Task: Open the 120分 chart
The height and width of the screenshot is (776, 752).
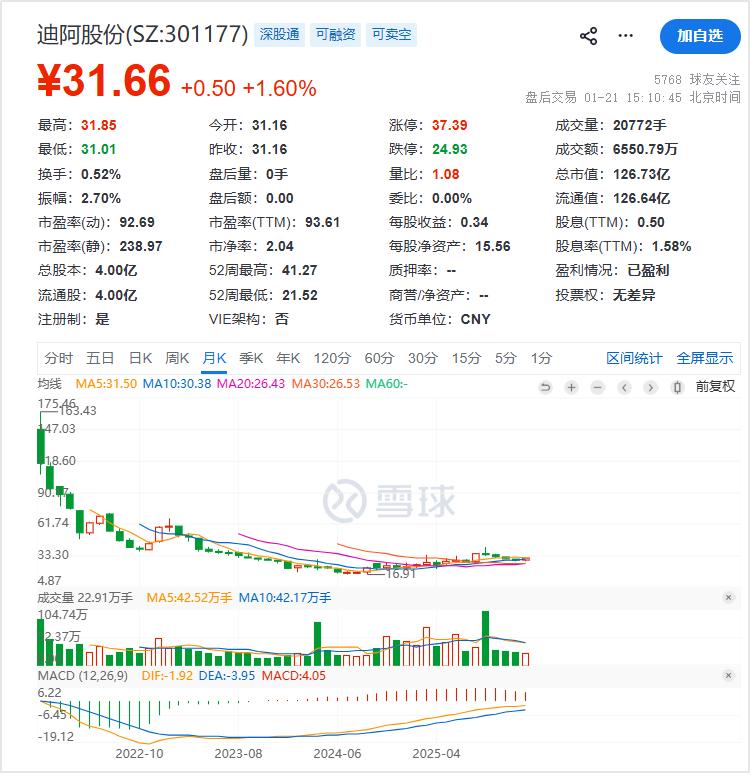Action: click(x=332, y=358)
